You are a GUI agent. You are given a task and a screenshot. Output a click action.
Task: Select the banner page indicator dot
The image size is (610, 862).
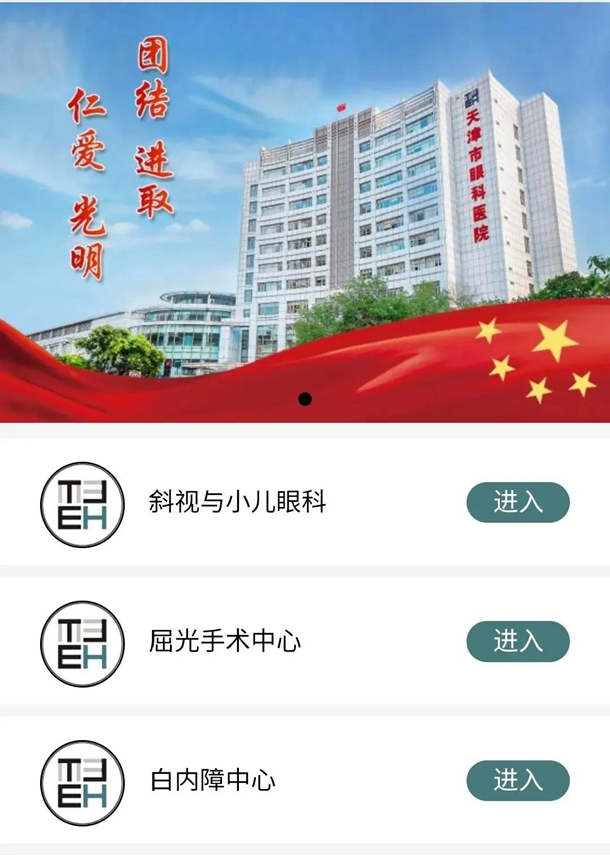click(305, 399)
